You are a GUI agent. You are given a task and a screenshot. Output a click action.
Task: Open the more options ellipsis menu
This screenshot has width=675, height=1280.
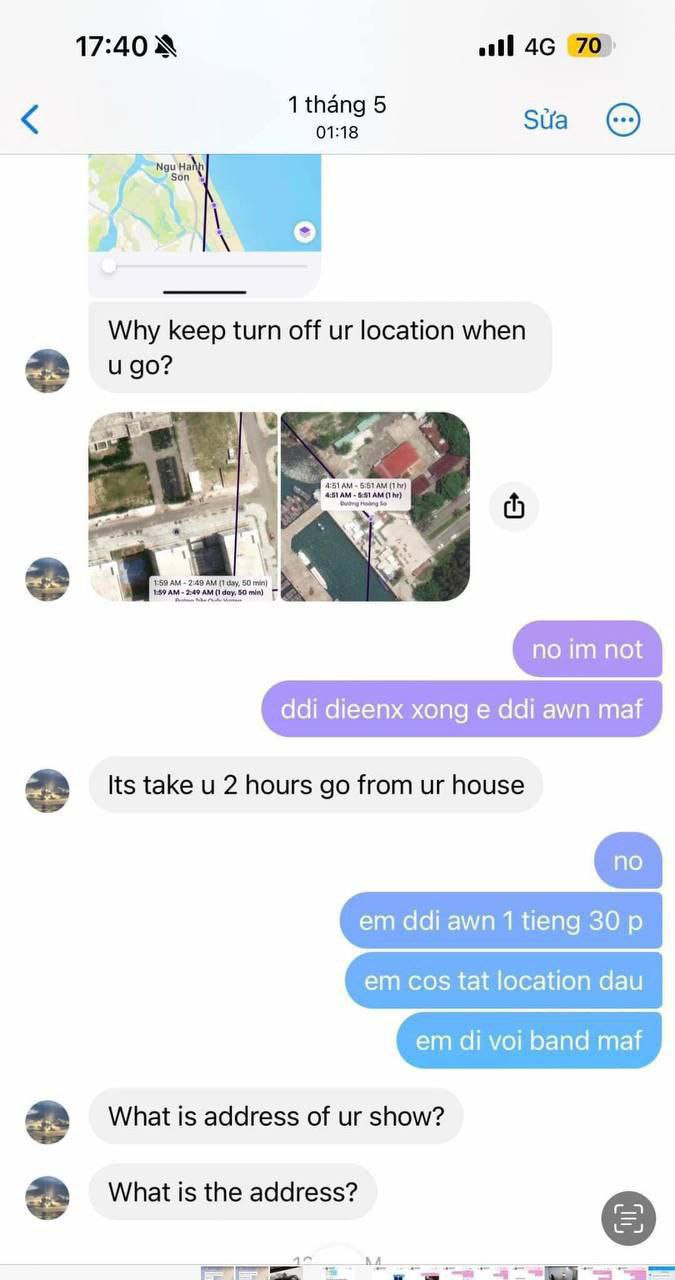pyautogui.click(x=623, y=120)
